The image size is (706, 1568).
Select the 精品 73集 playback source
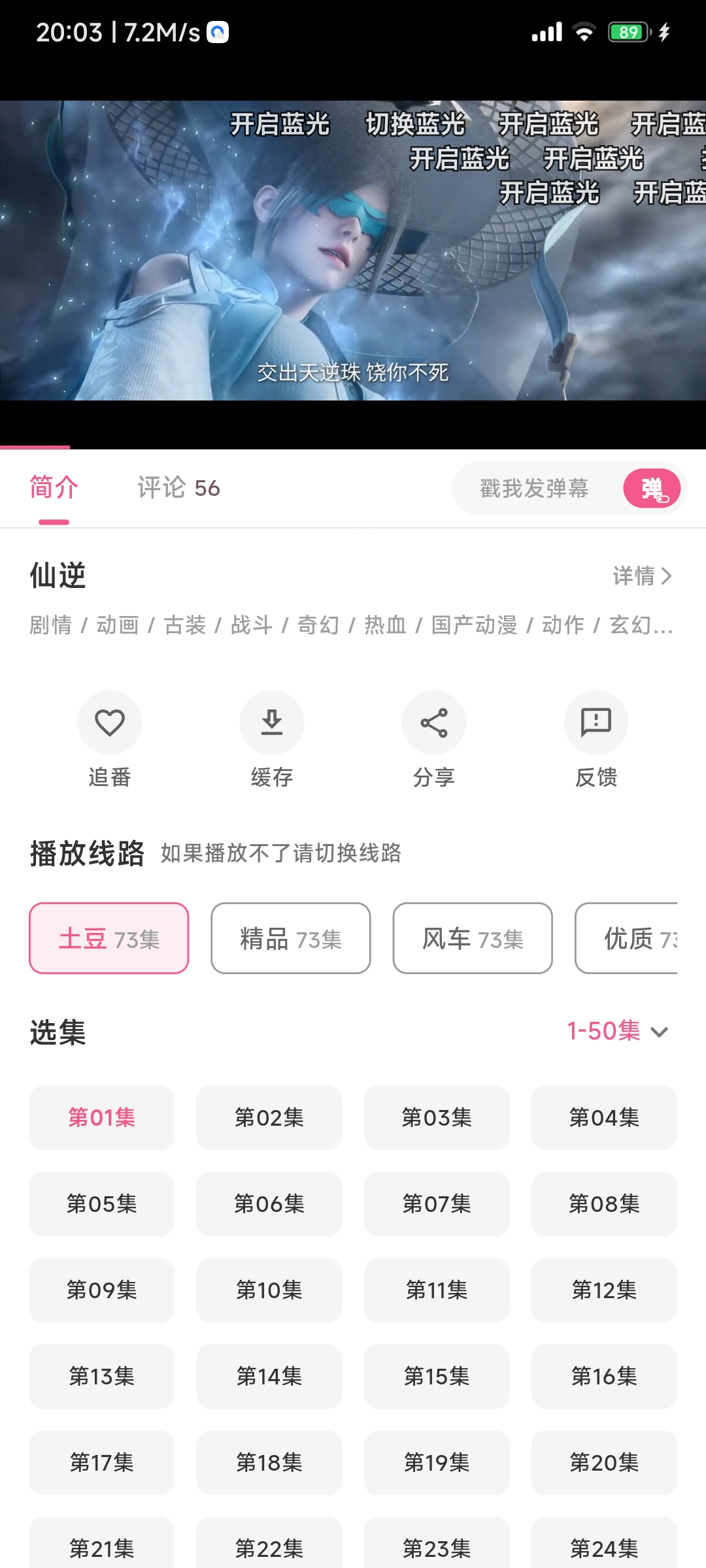[291, 939]
